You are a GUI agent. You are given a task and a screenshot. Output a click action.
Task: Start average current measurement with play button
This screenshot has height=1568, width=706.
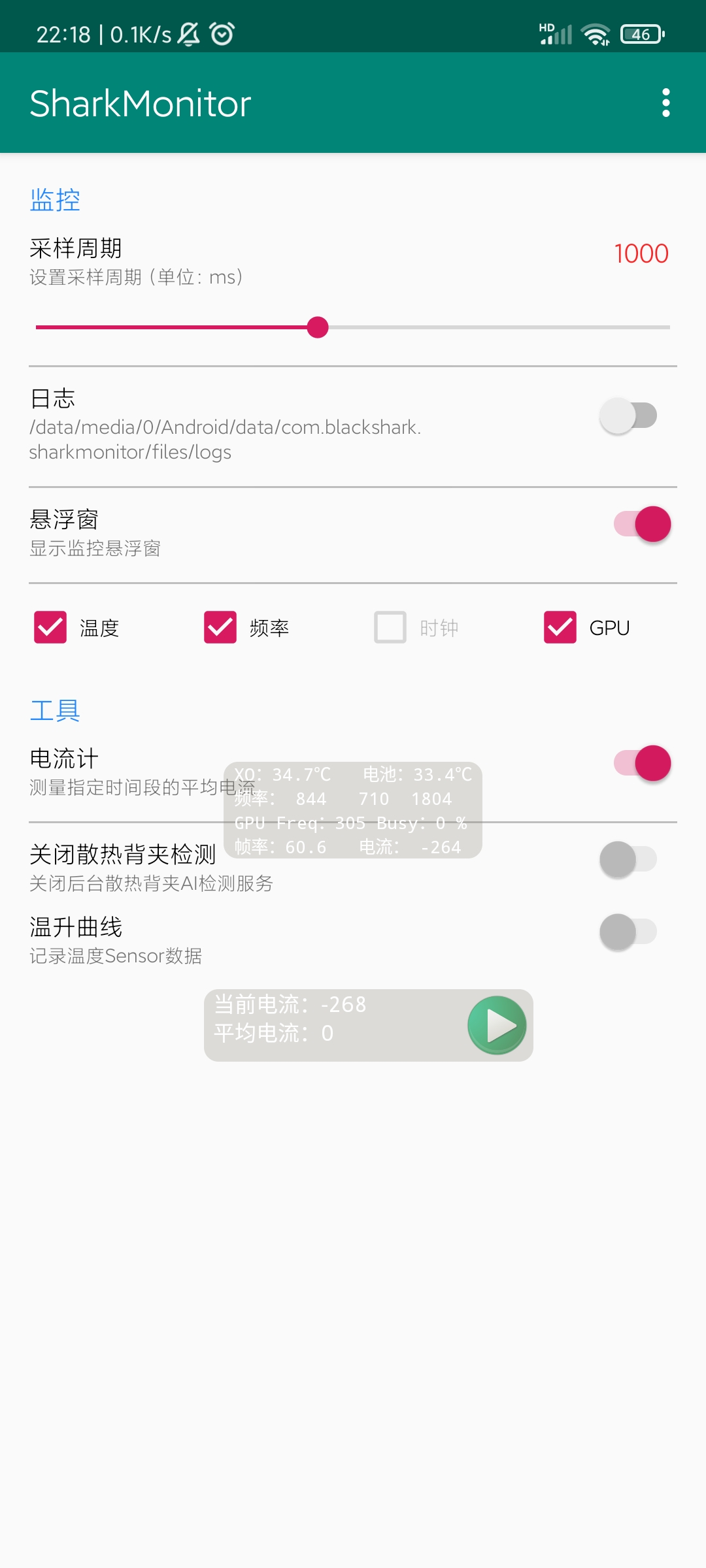tap(497, 1025)
